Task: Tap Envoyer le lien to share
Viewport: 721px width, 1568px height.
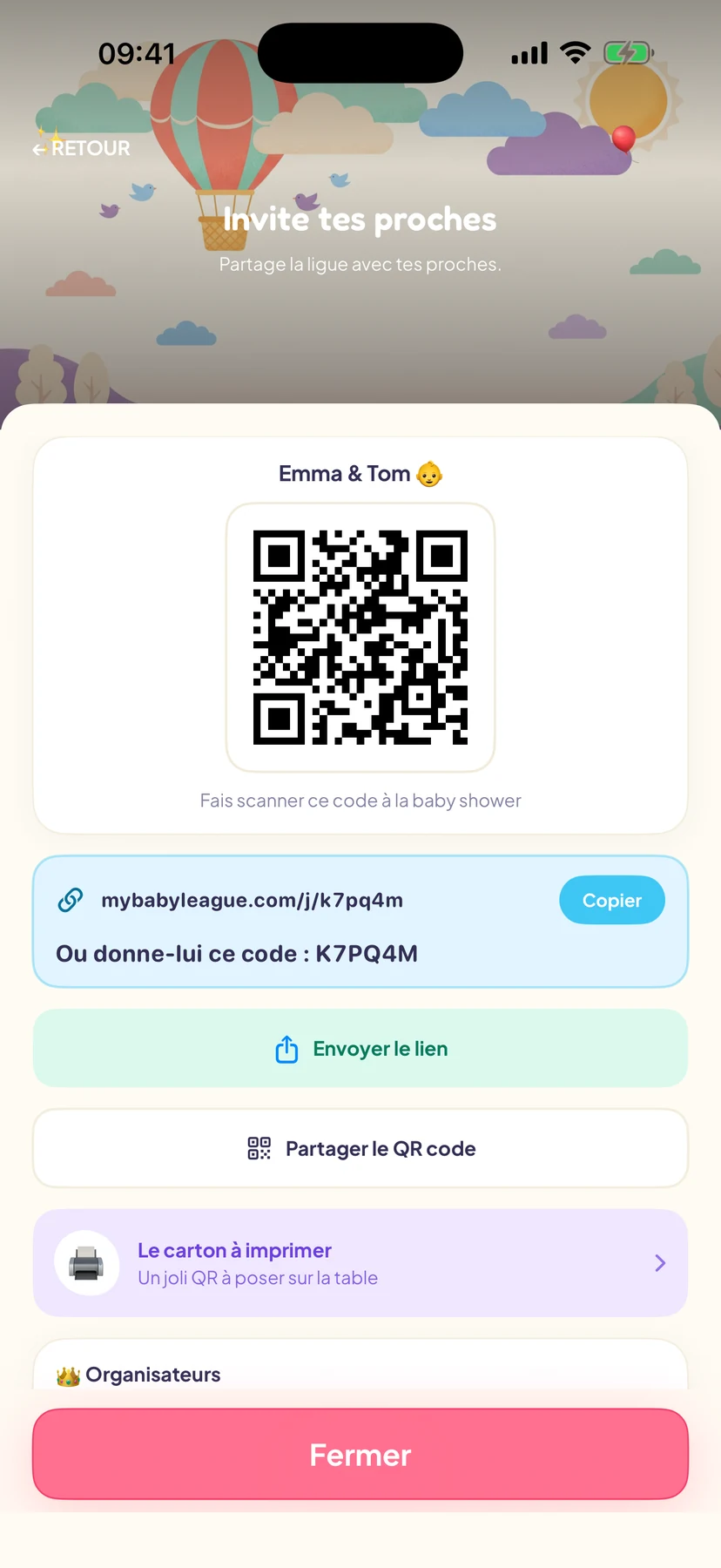Action: coord(360,1048)
